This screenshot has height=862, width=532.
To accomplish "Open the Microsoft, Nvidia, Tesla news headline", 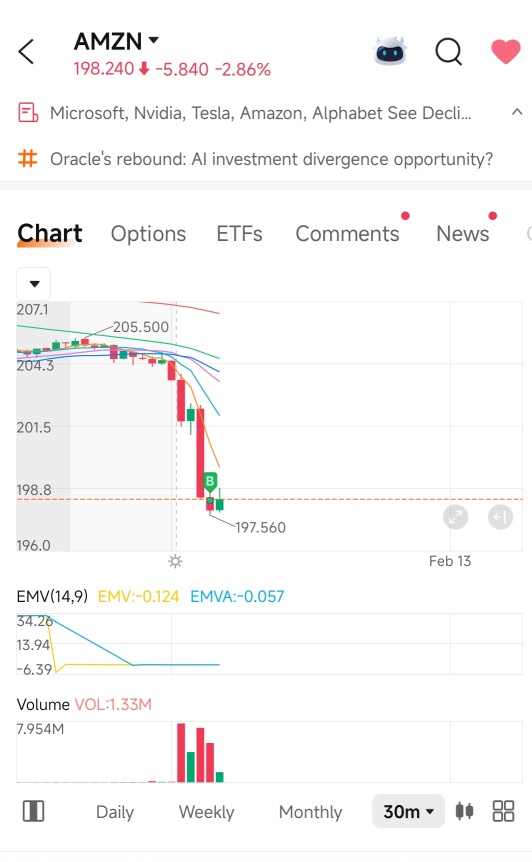I will pos(261,113).
